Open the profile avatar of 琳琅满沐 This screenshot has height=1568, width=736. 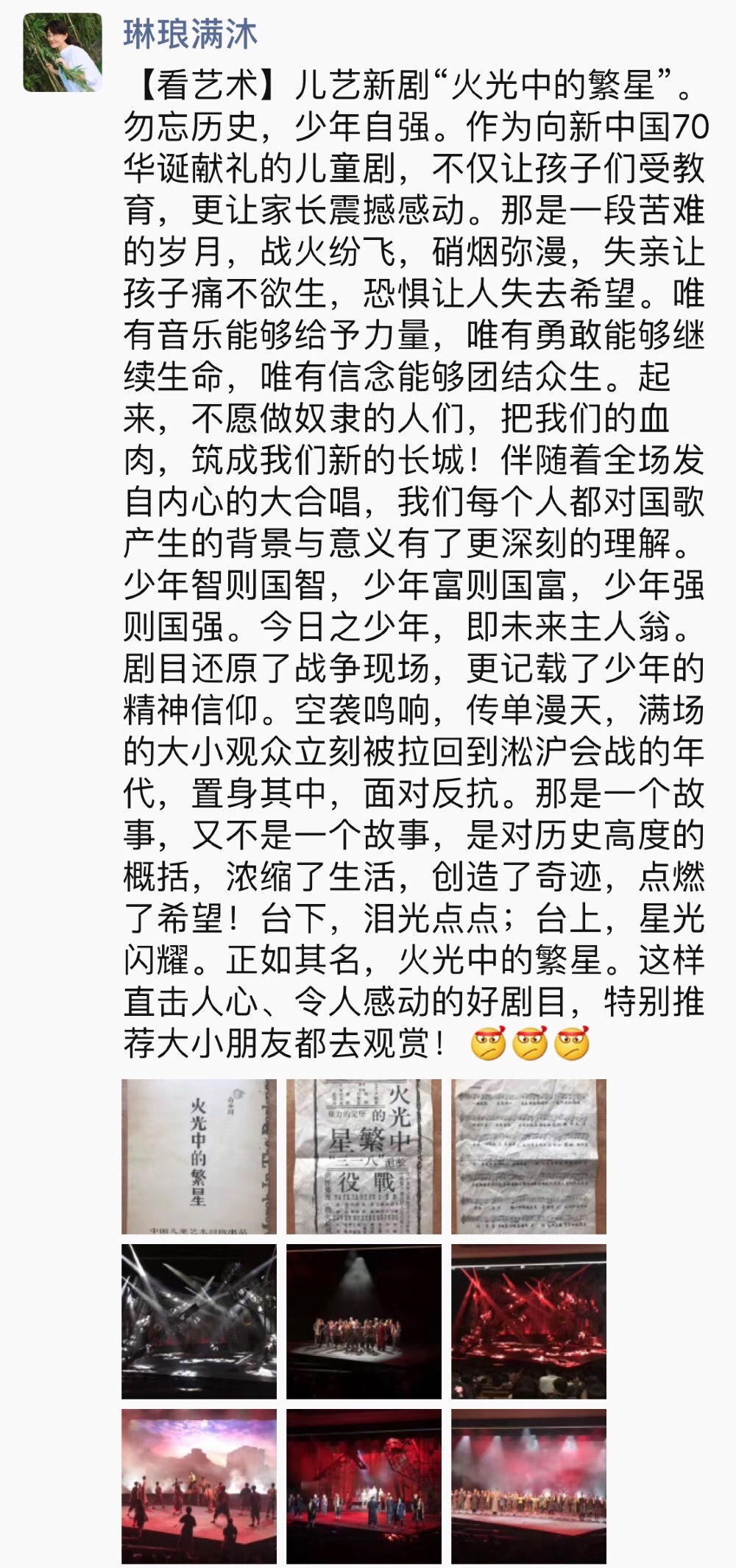coord(63,52)
